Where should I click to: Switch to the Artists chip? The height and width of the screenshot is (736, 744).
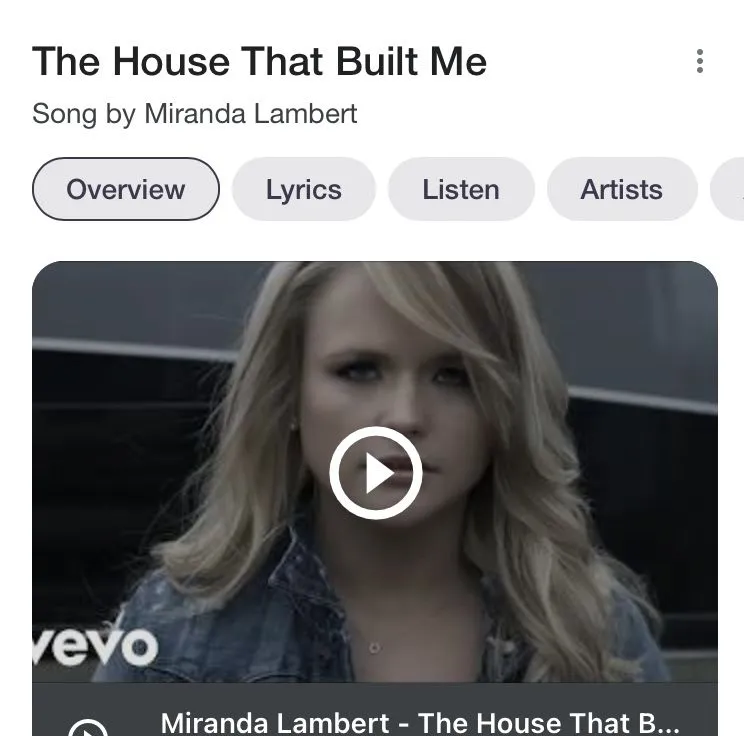621,189
